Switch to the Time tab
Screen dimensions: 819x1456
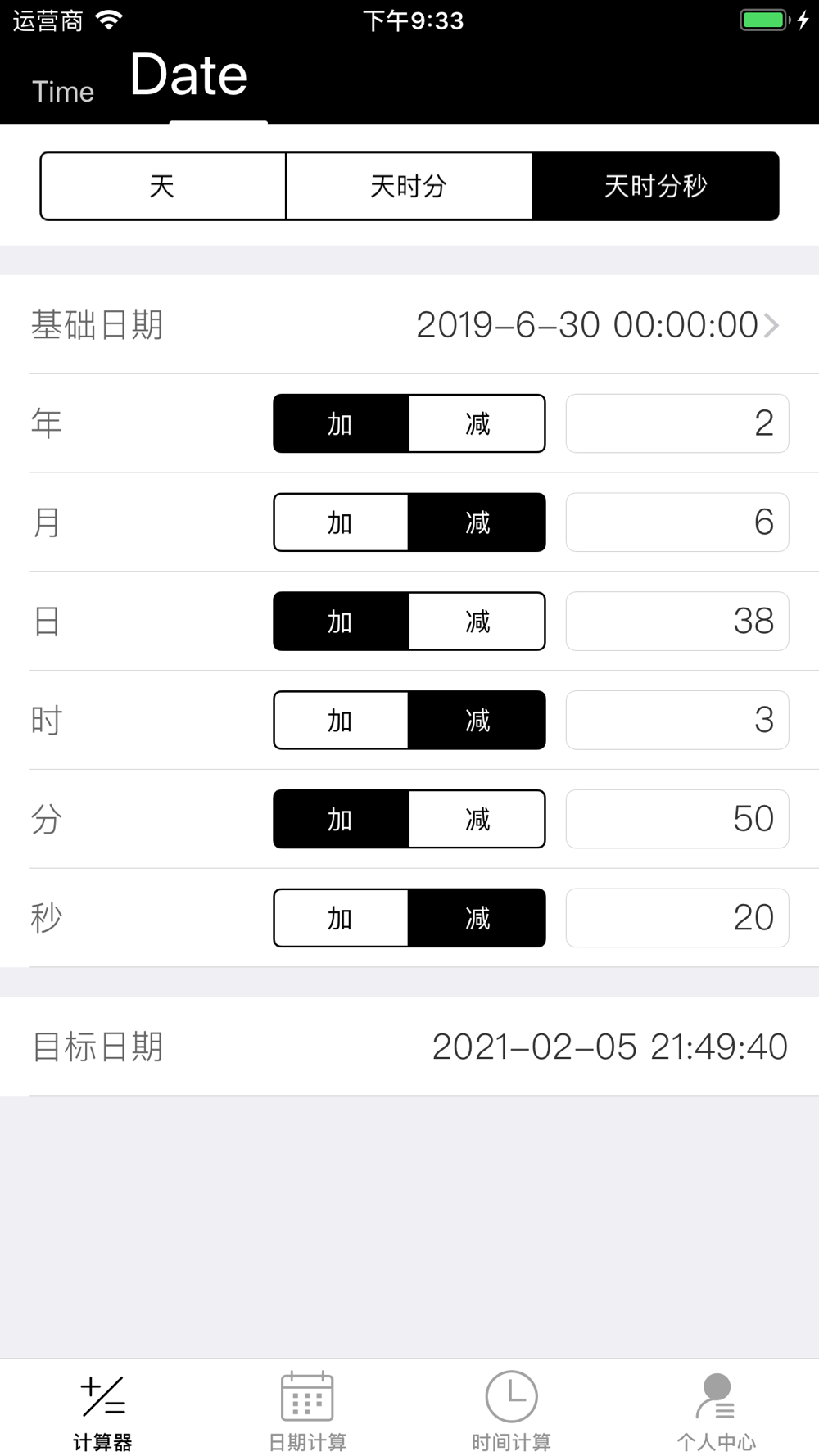coord(63,92)
